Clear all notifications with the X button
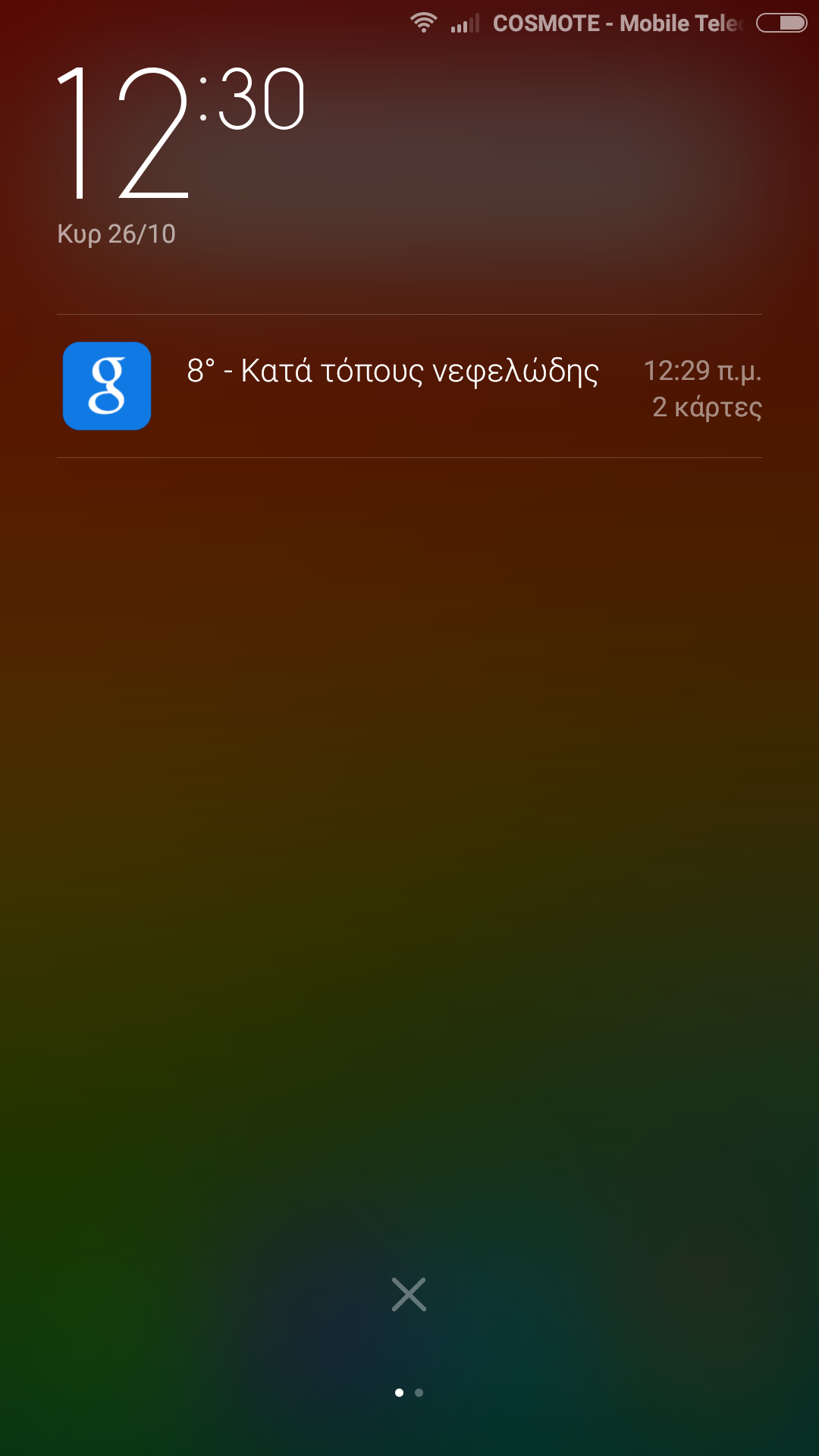819x1456 pixels. pyautogui.click(x=409, y=1294)
